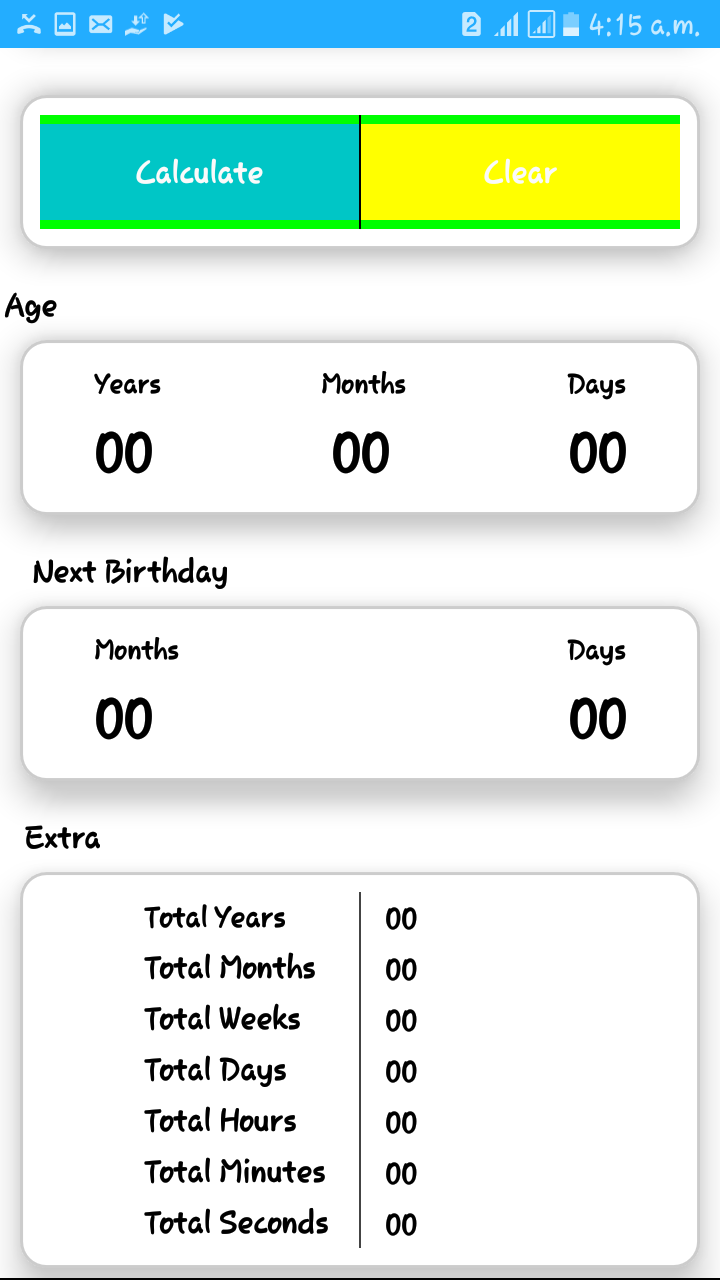Tap the Total Seconds row in Extra panel
Viewport: 720px width, 1280px height.
pyautogui.click(x=236, y=1223)
